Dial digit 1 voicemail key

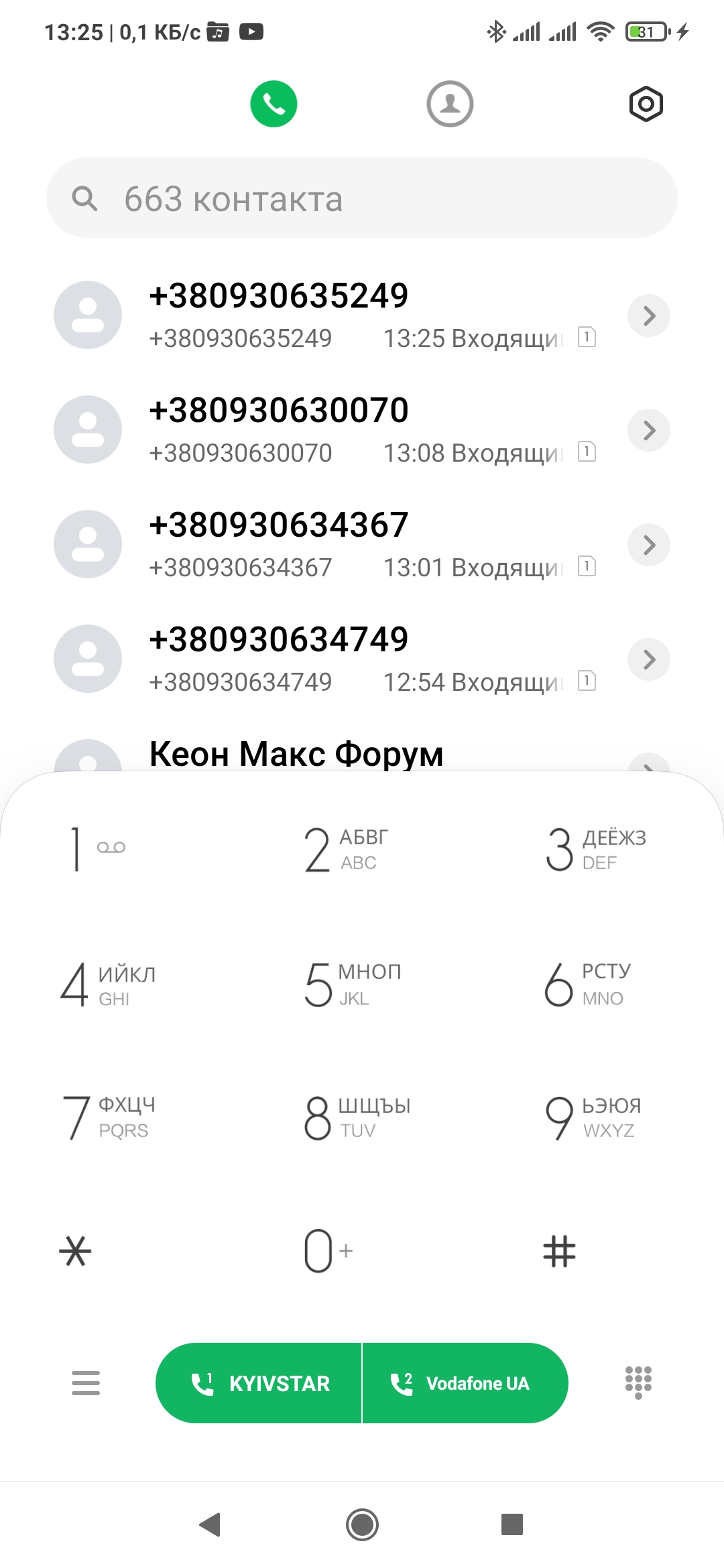(94, 849)
